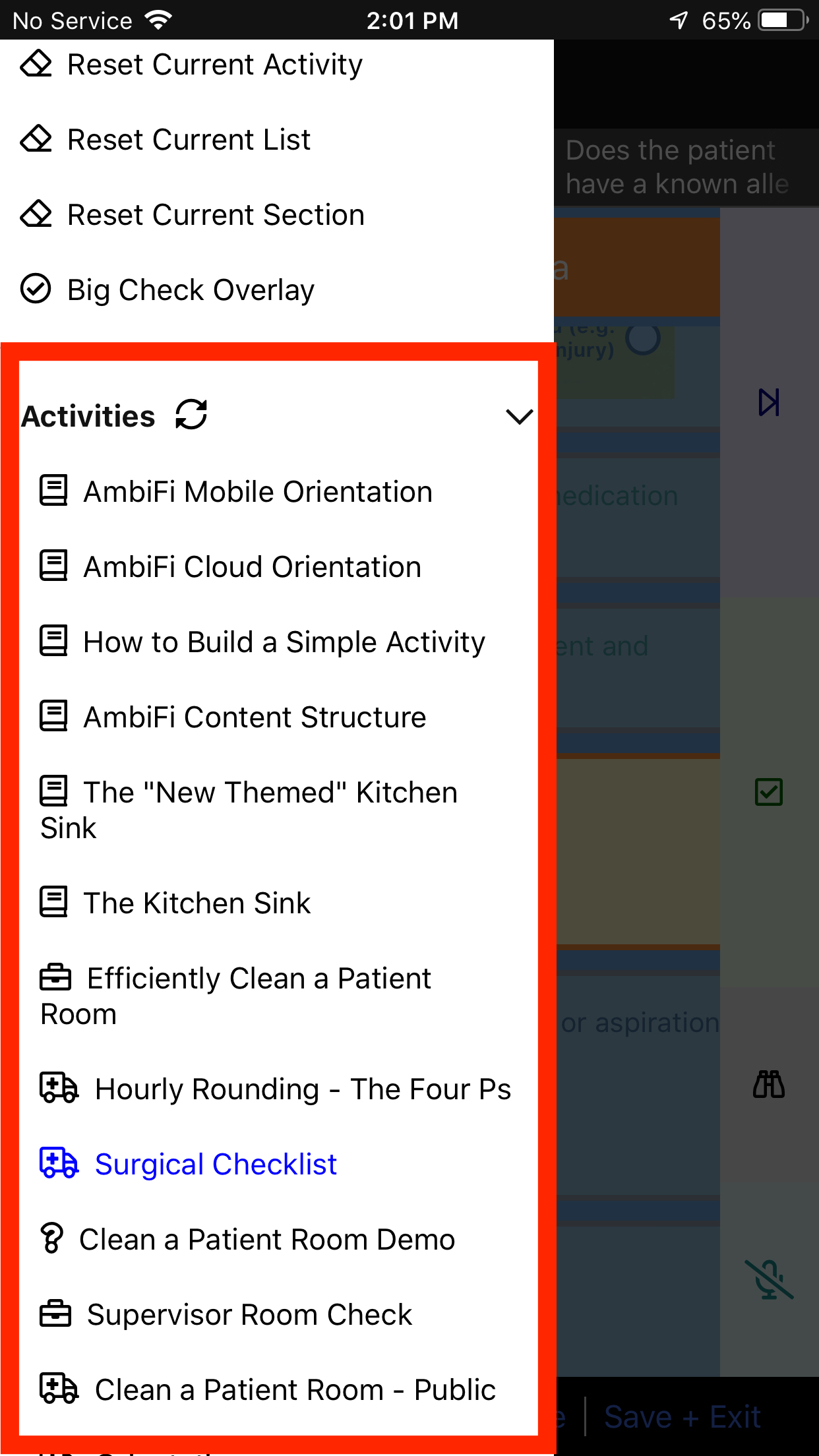Image resolution: width=819 pixels, height=1456 pixels.
Task: Refresh the Activities list
Action: (191, 415)
